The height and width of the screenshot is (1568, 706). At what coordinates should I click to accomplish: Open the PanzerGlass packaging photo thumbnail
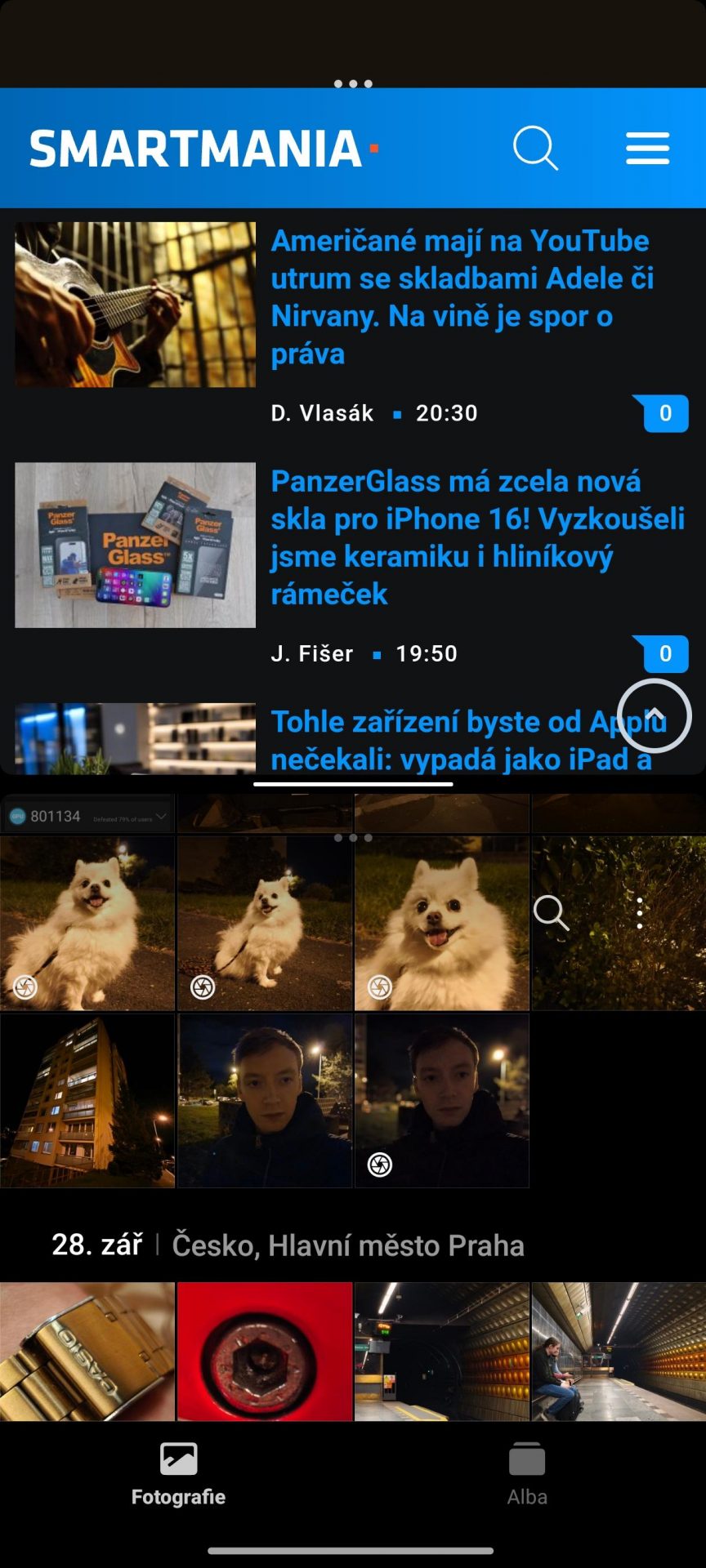pyautogui.click(x=135, y=545)
